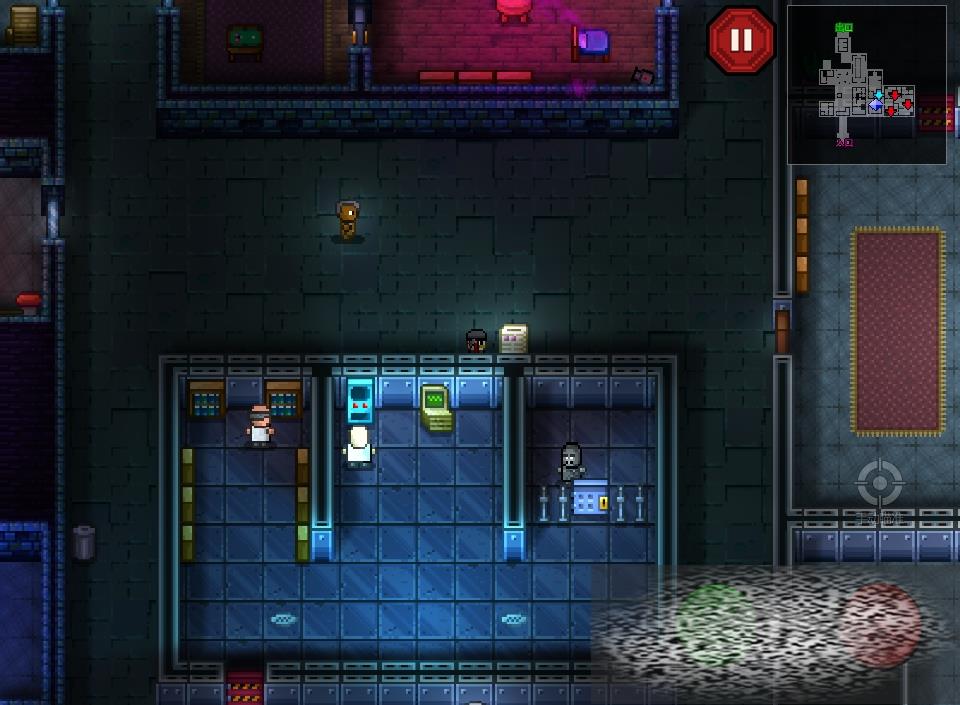The height and width of the screenshot is (705, 960).
Task: Open the minimap overview
Action: [866, 84]
